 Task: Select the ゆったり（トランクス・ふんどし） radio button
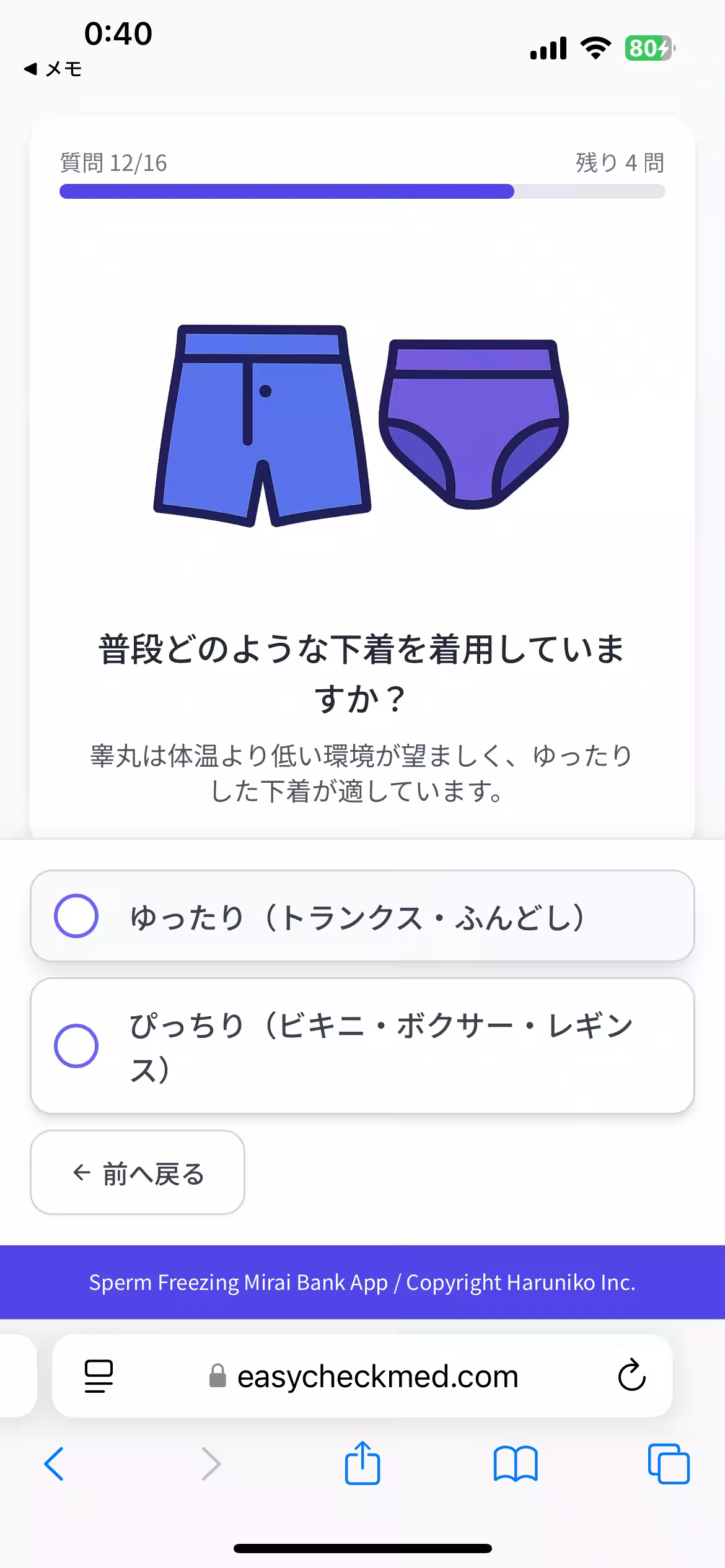tap(77, 917)
